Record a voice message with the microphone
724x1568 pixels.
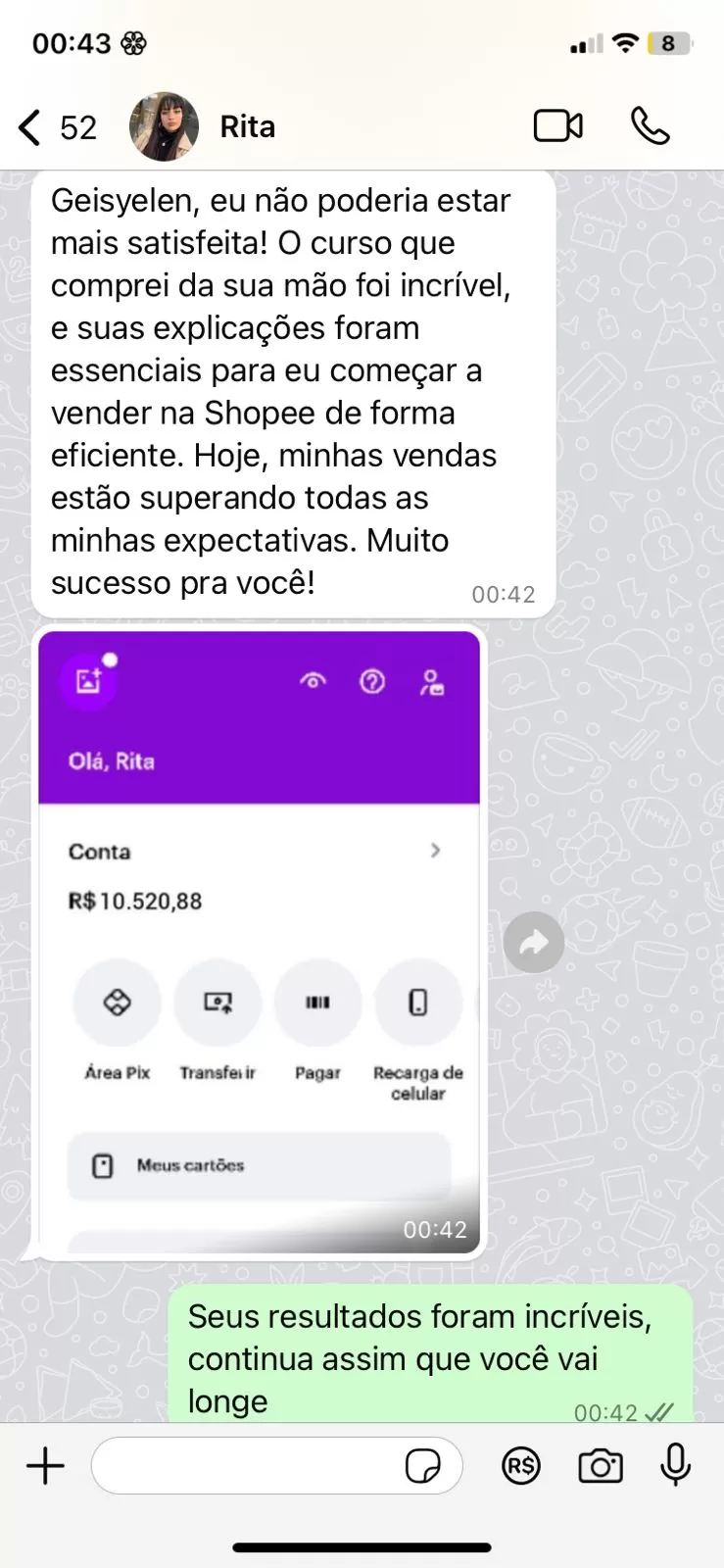pyautogui.click(x=675, y=1466)
